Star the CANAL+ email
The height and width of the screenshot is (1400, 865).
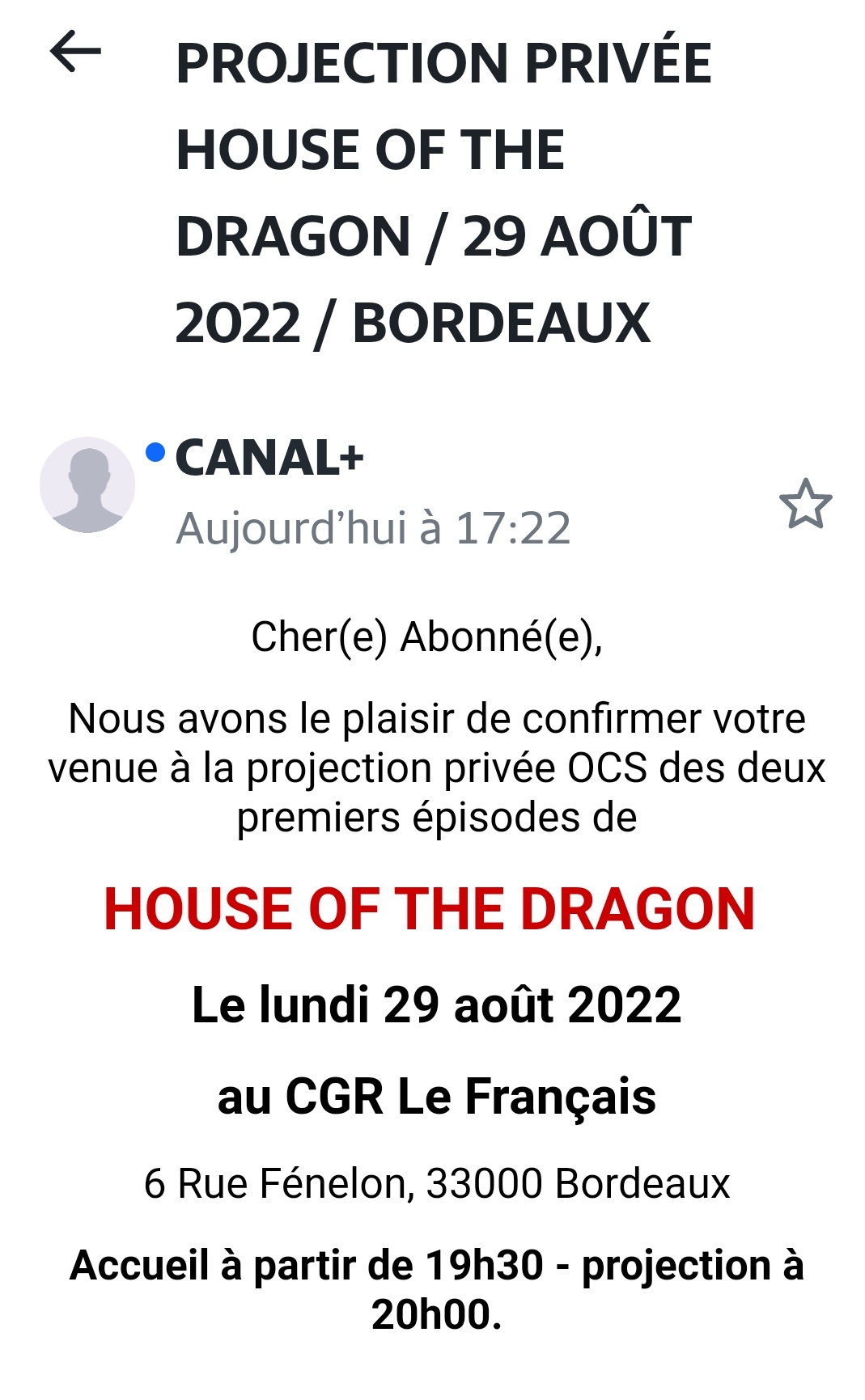click(805, 504)
